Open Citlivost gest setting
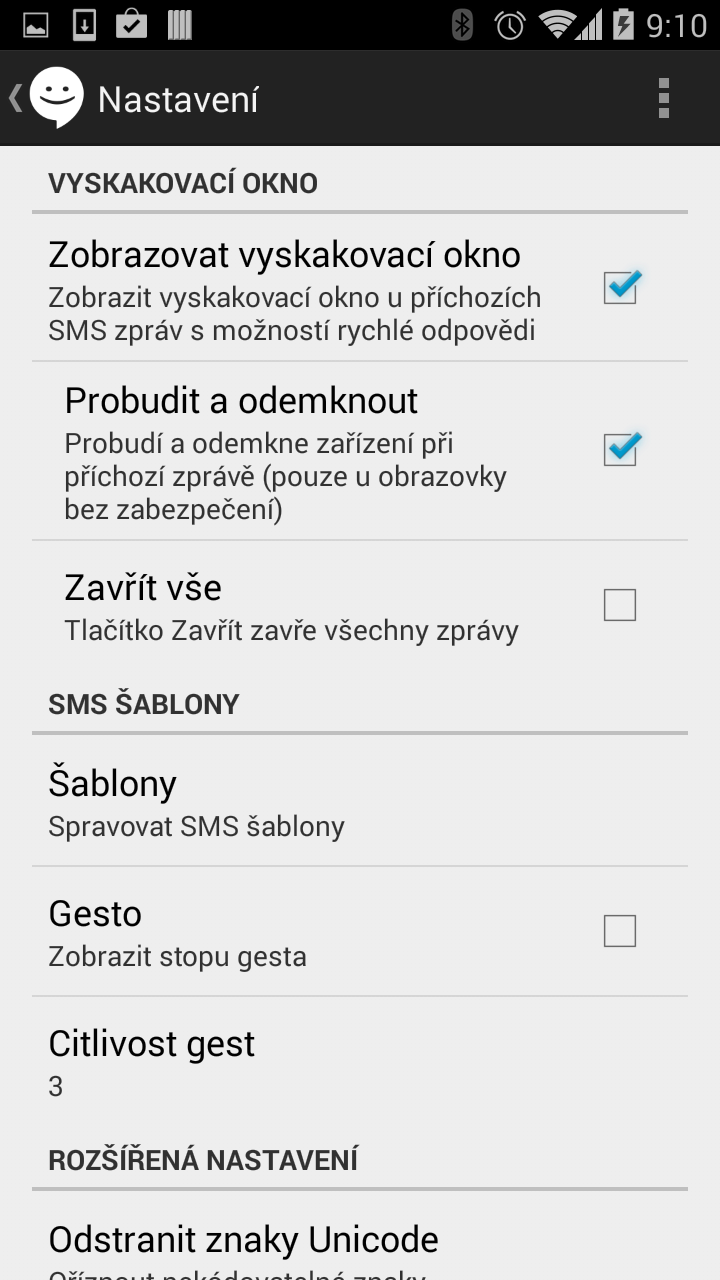The width and height of the screenshot is (720, 1280). [360, 1061]
